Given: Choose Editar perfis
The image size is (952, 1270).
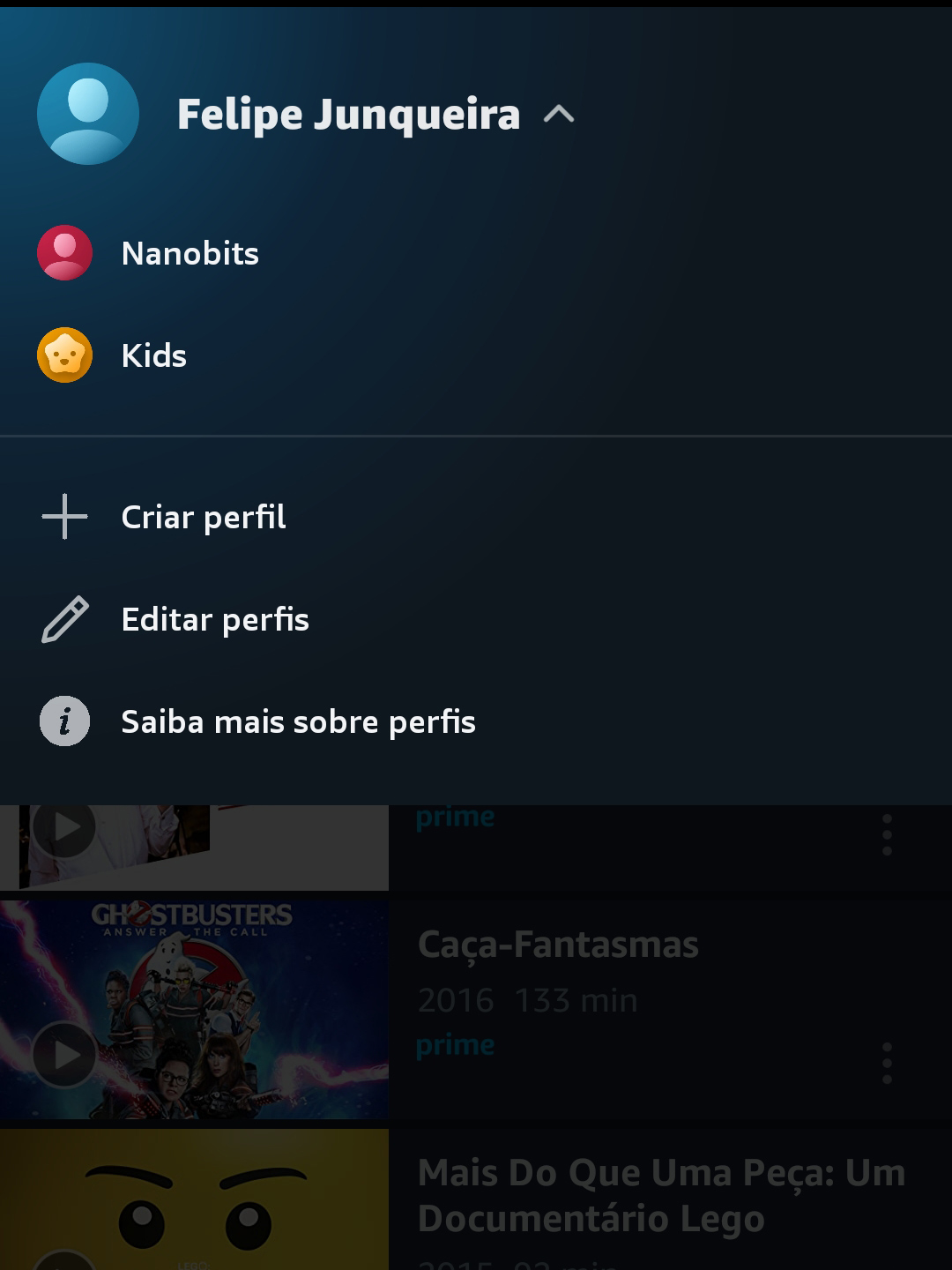Looking at the screenshot, I should [x=215, y=619].
